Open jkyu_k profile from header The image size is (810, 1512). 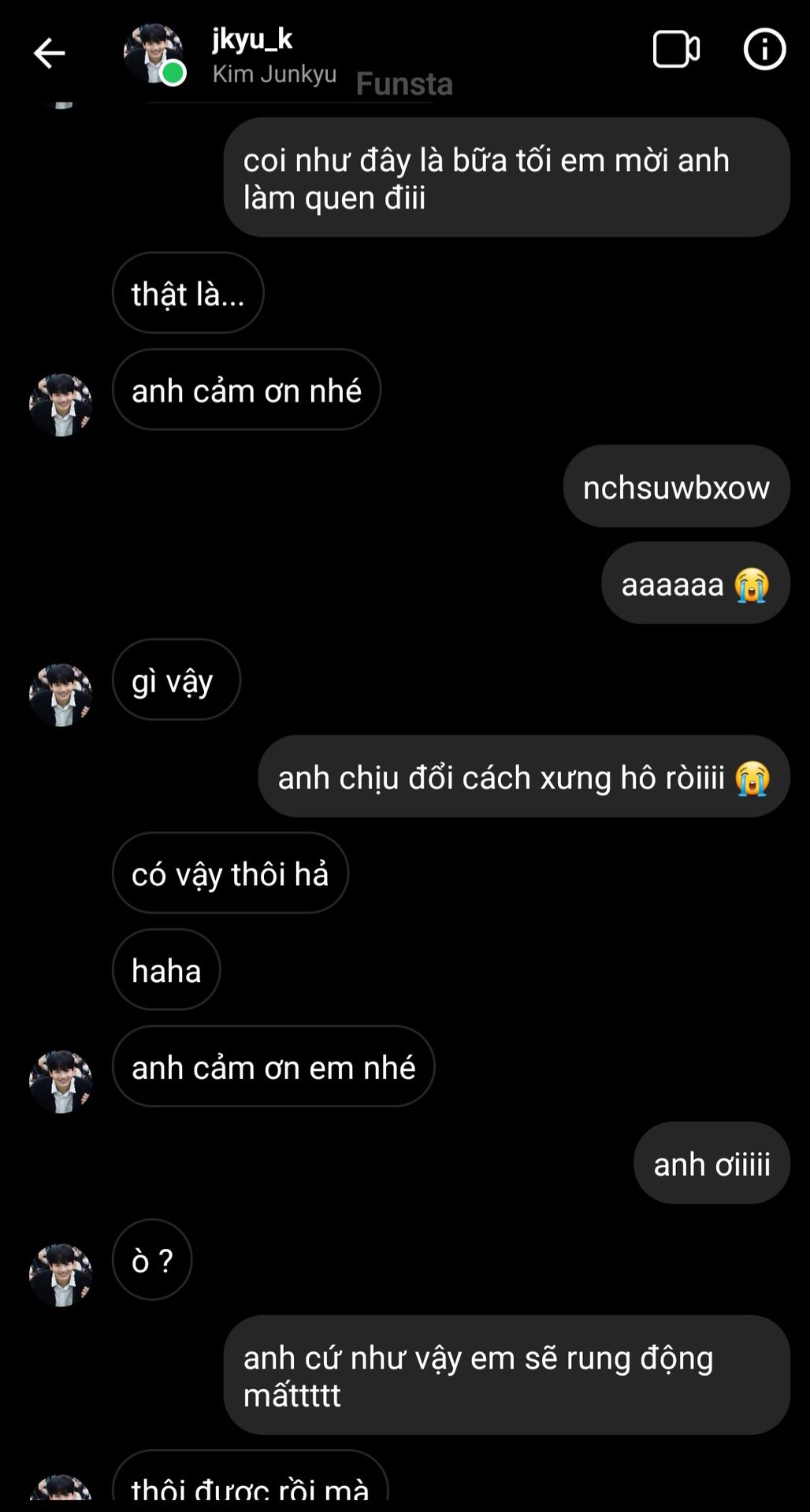pyautogui.click(x=252, y=54)
